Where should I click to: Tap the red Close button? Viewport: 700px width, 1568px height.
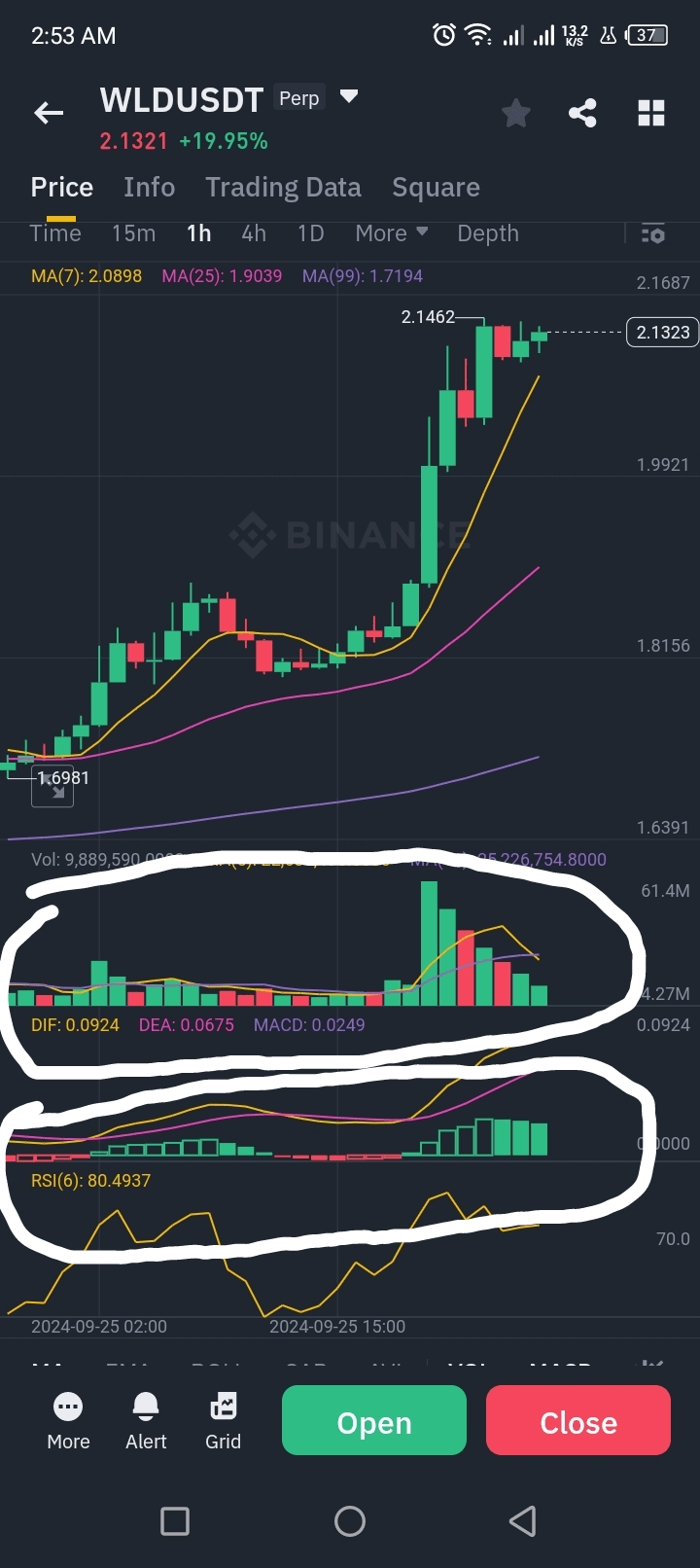578,1420
